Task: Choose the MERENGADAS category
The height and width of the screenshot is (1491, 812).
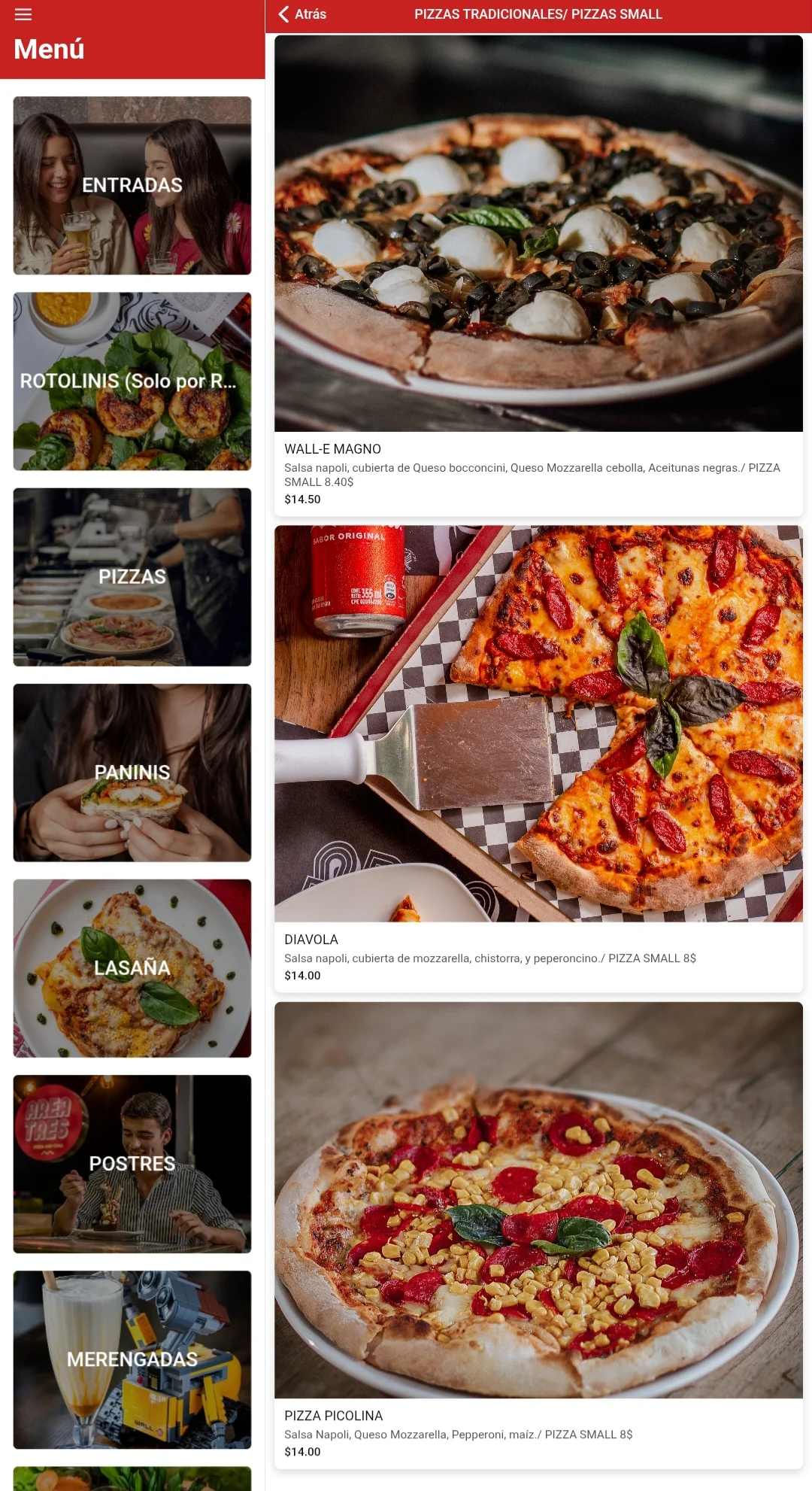Action: [132, 1359]
